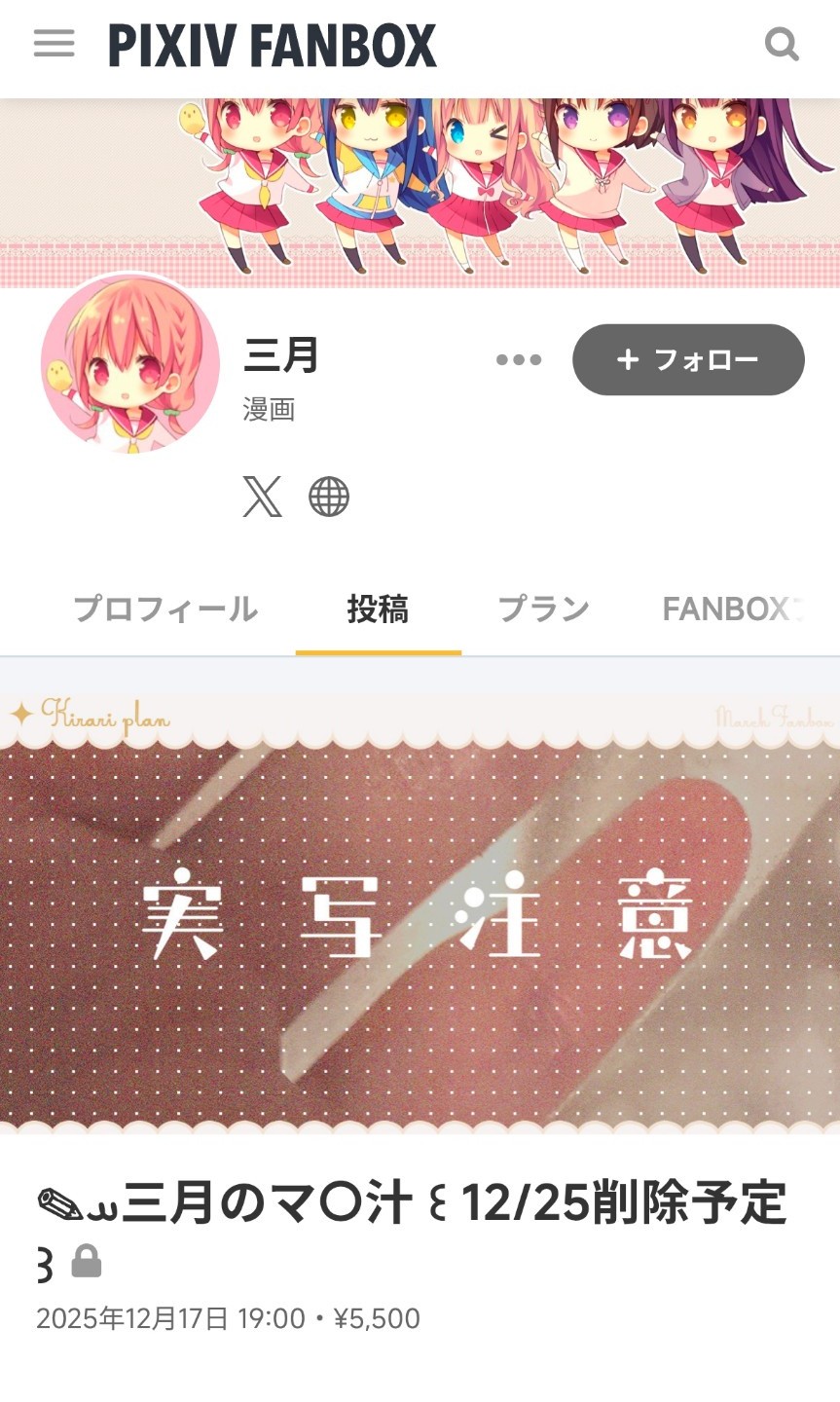Open the creator's website globe link

[329, 498]
